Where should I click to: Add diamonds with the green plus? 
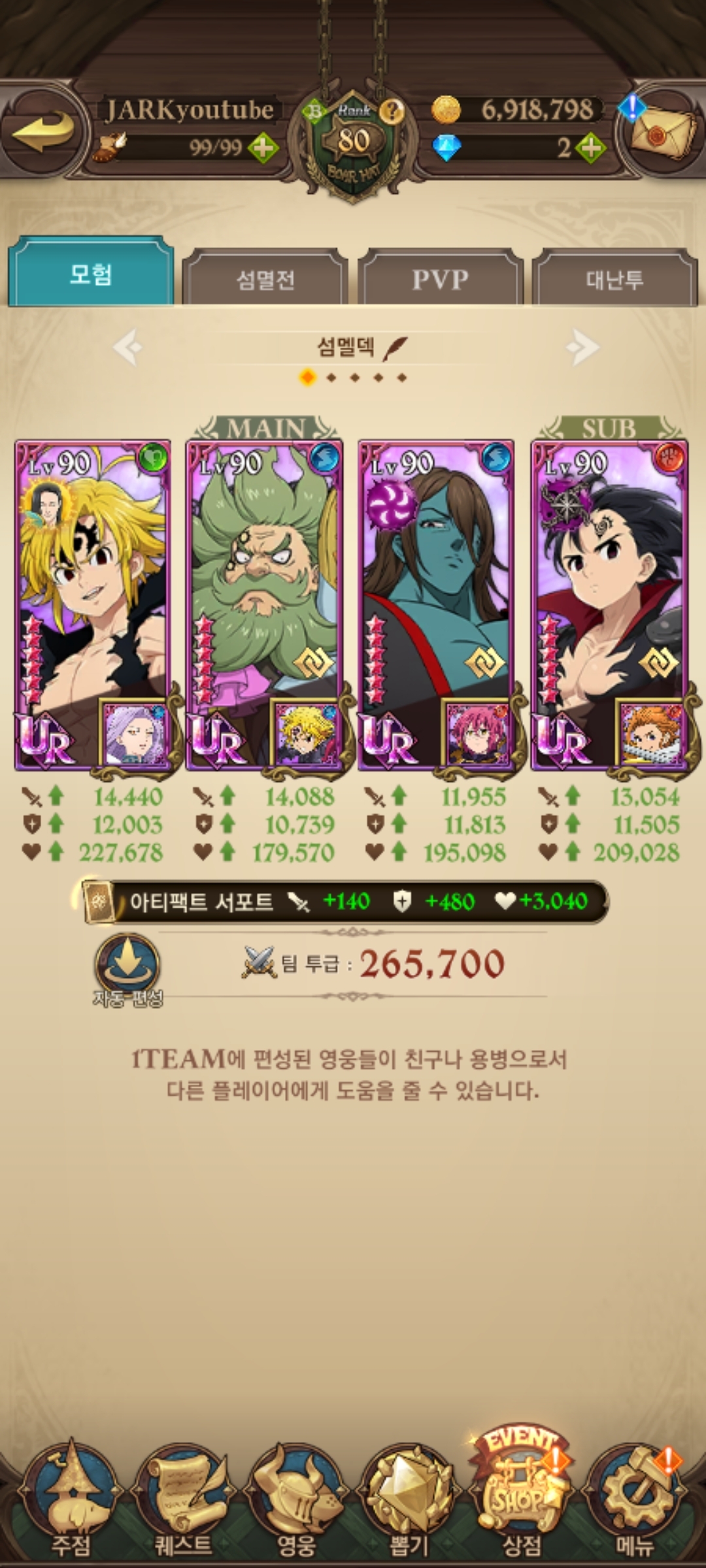click(x=590, y=148)
